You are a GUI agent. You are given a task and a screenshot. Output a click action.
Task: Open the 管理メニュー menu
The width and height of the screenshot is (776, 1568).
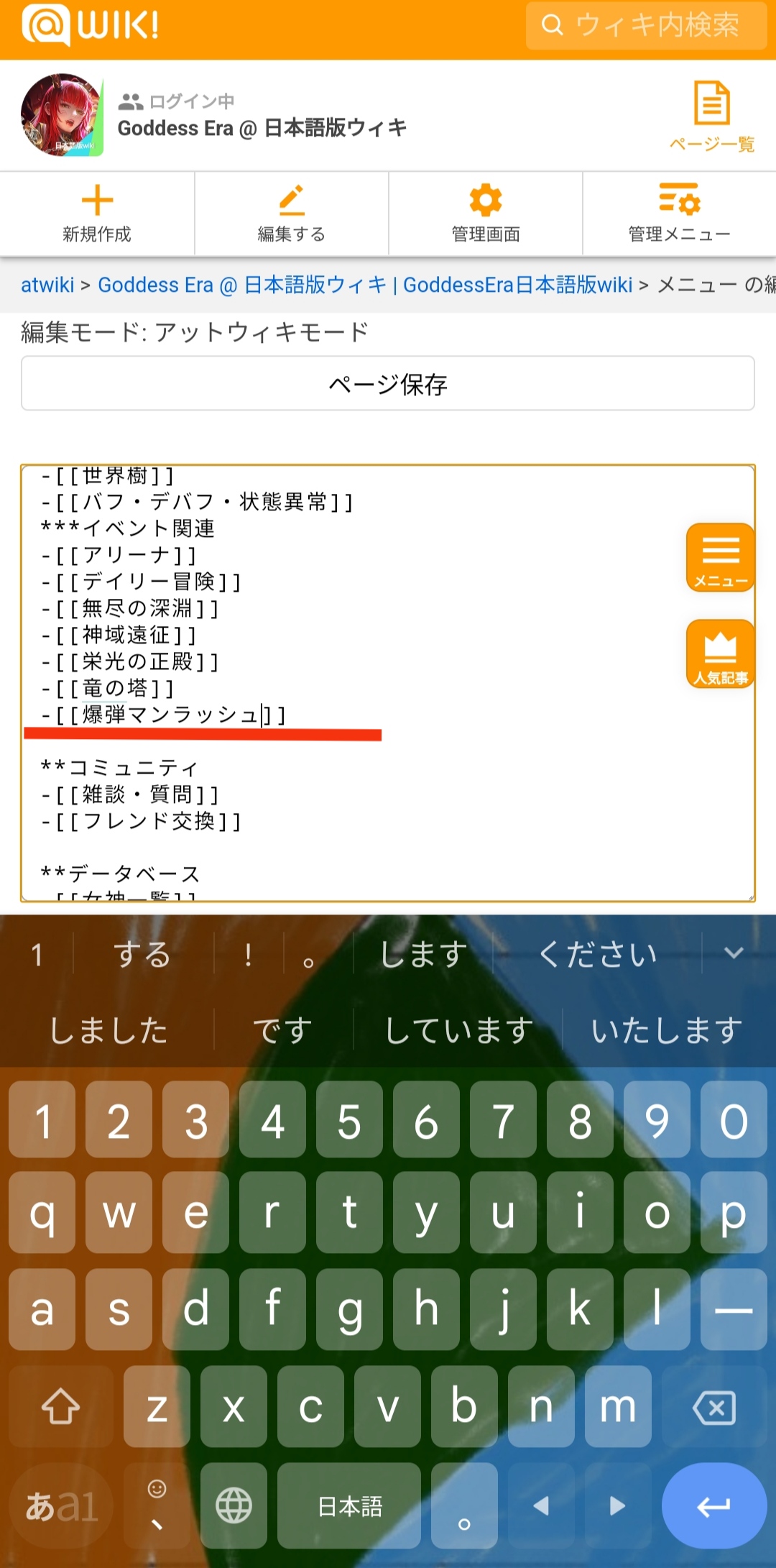679,214
